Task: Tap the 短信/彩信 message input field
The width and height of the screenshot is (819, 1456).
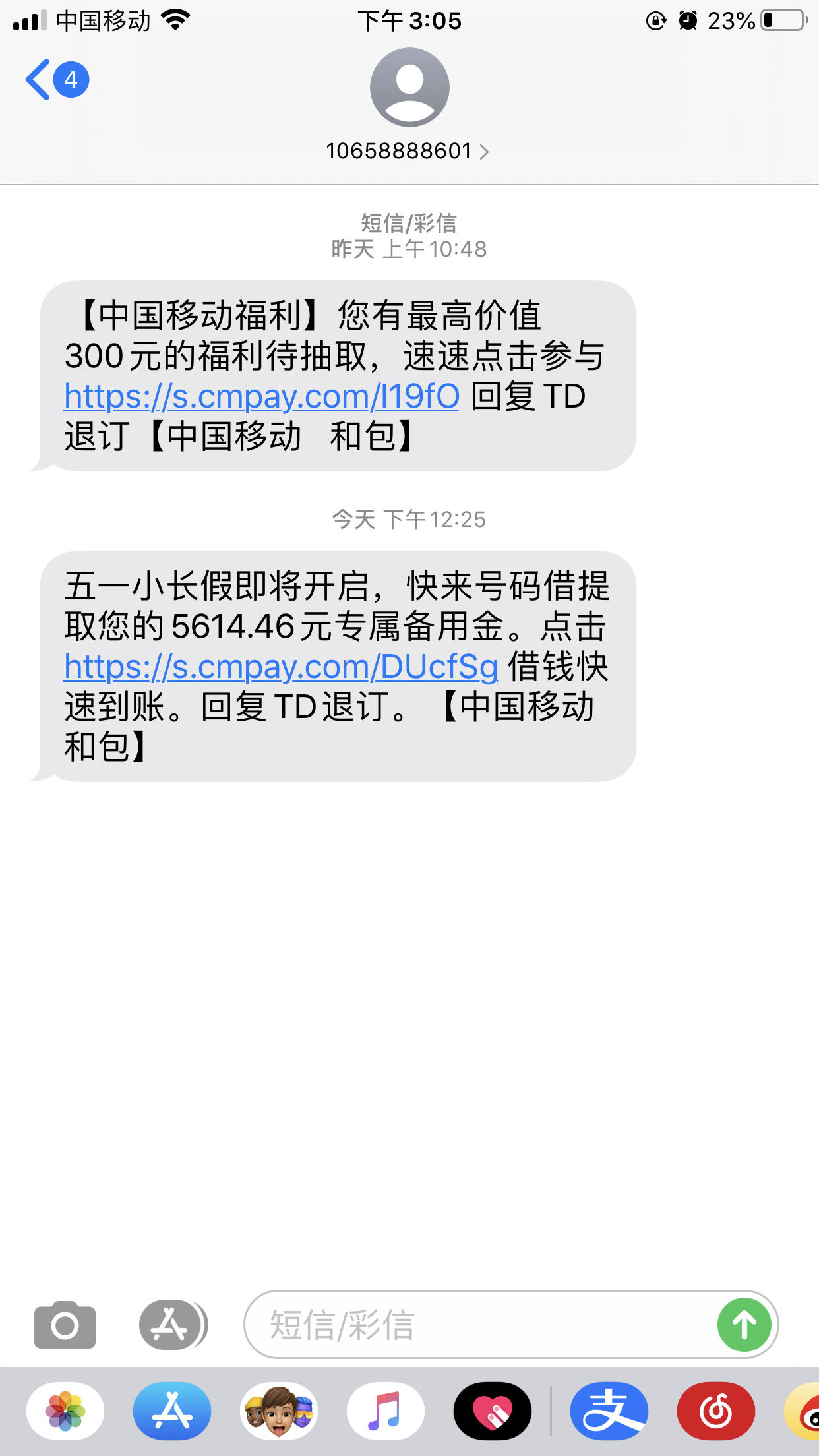Action: click(462, 1326)
